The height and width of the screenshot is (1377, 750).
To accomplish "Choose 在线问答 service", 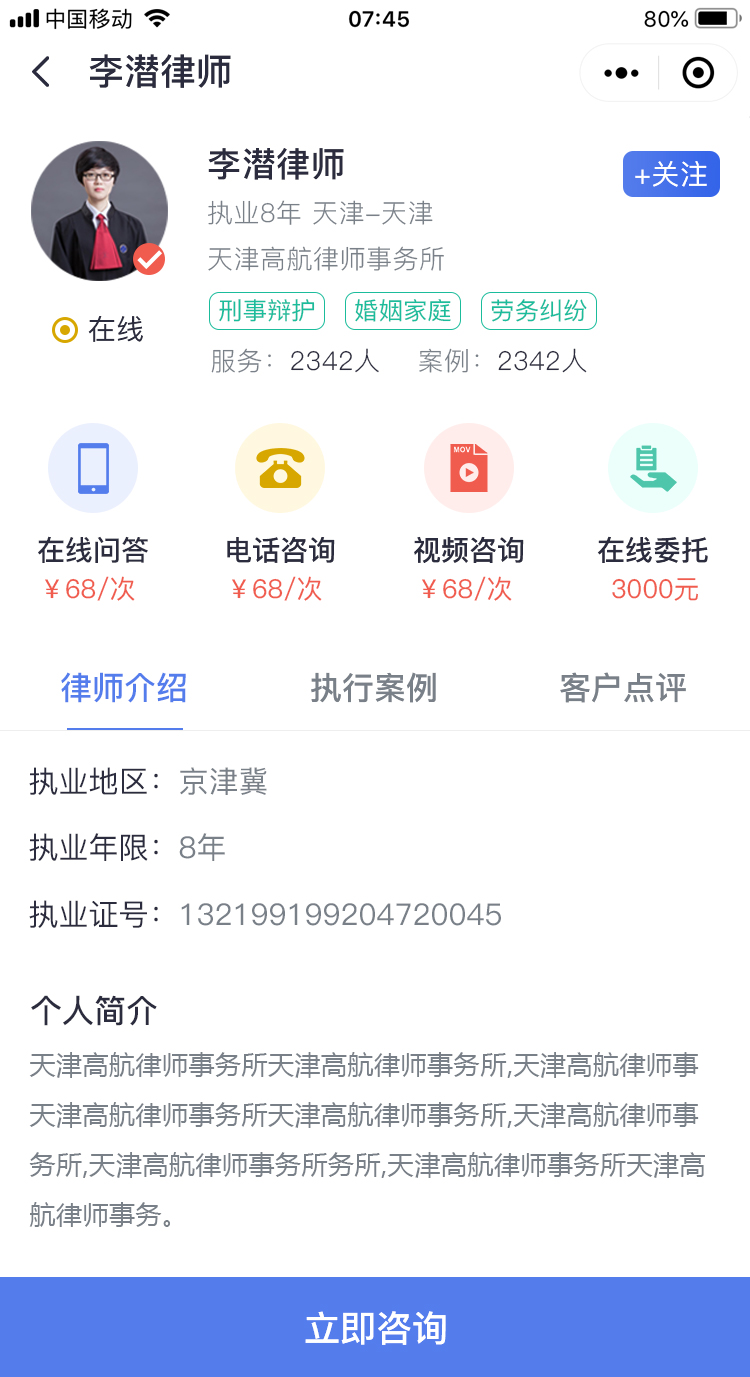I will [x=93, y=510].
